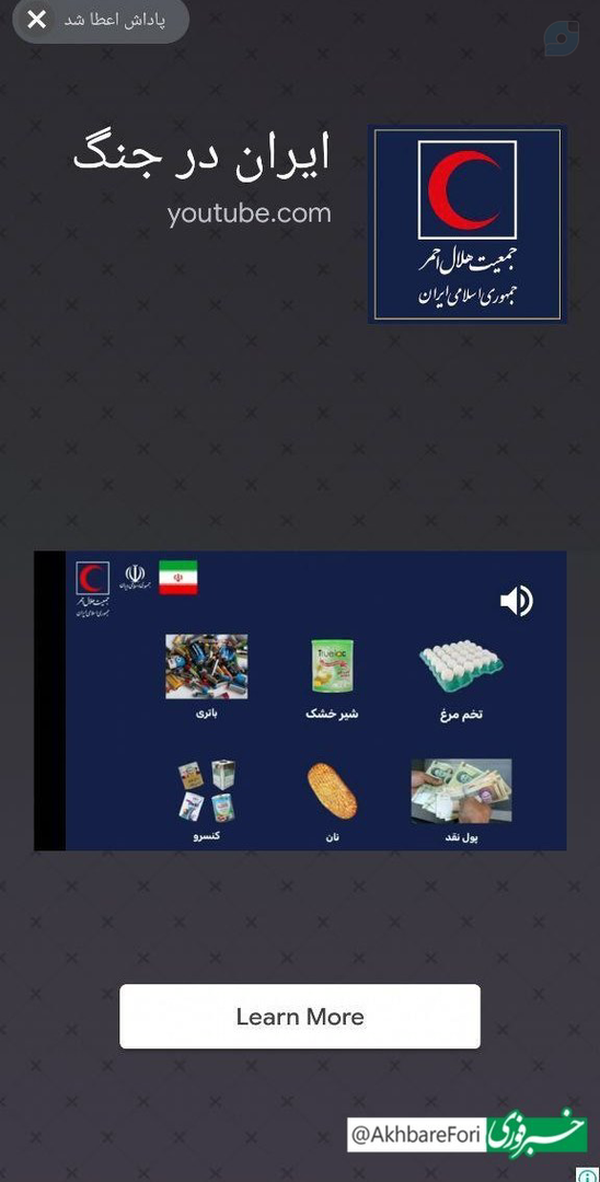Viewport: 600px width, 1182px height.
Task: Close the rewarded ad
Action: 36,20
